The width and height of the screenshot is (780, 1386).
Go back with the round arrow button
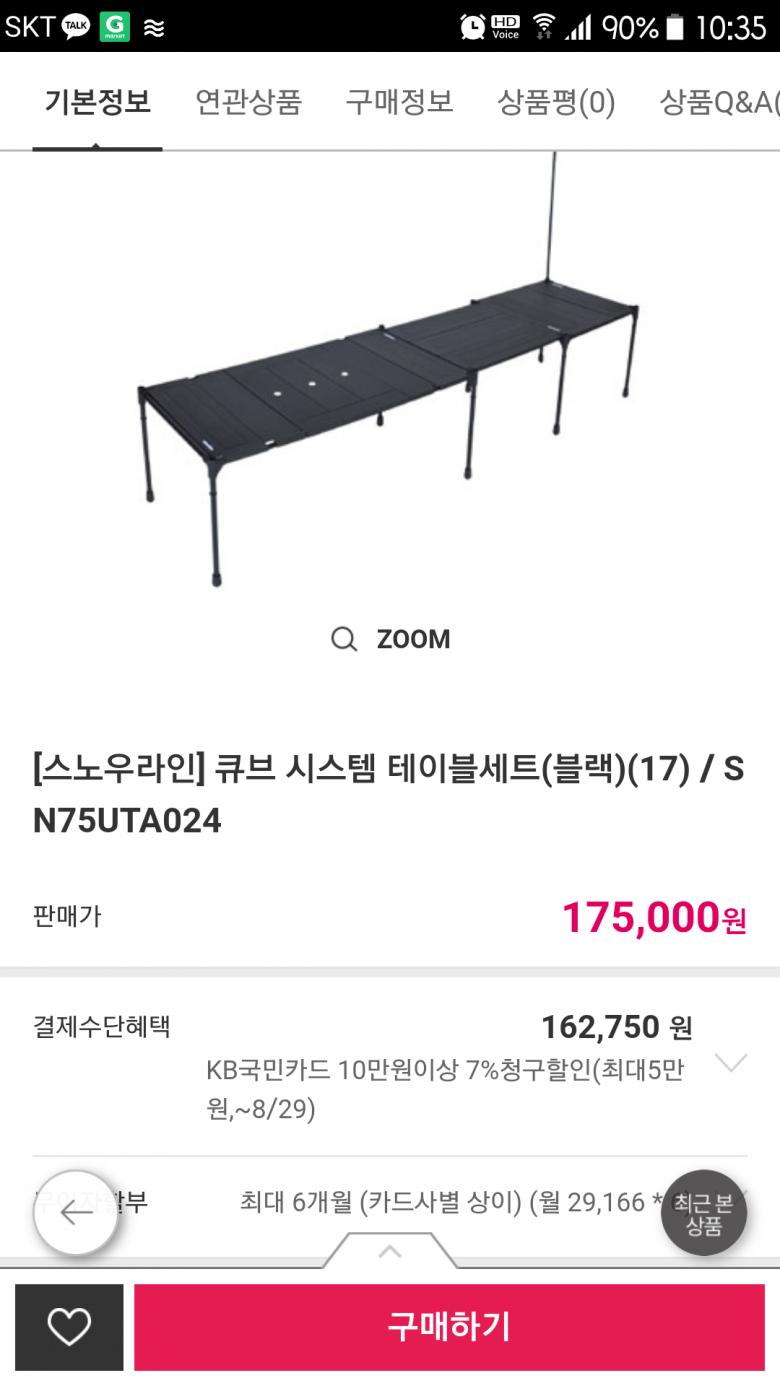coord(76,1213)
